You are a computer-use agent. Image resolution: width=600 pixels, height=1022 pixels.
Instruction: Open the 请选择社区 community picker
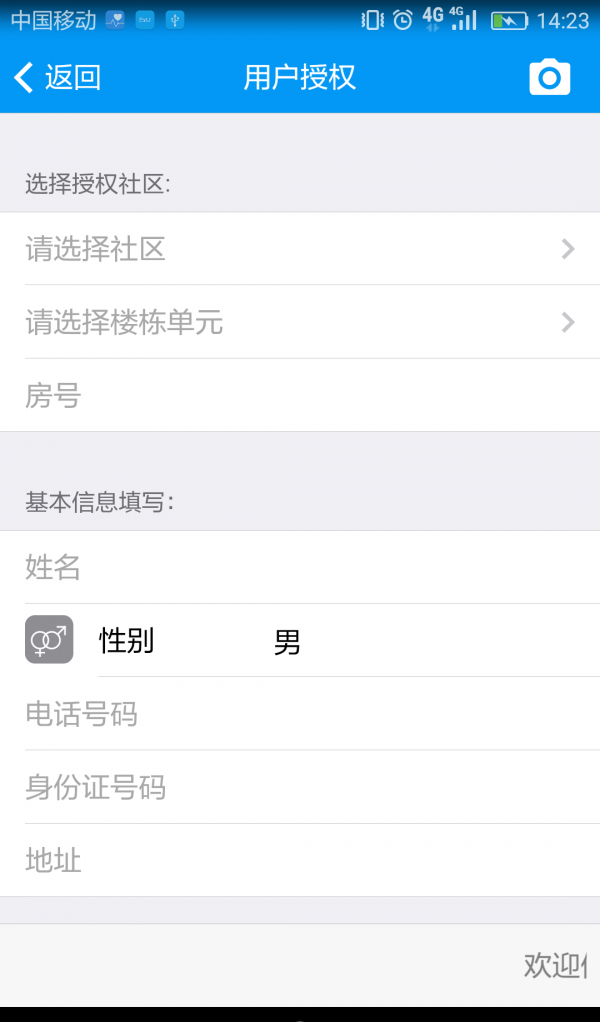300,249
